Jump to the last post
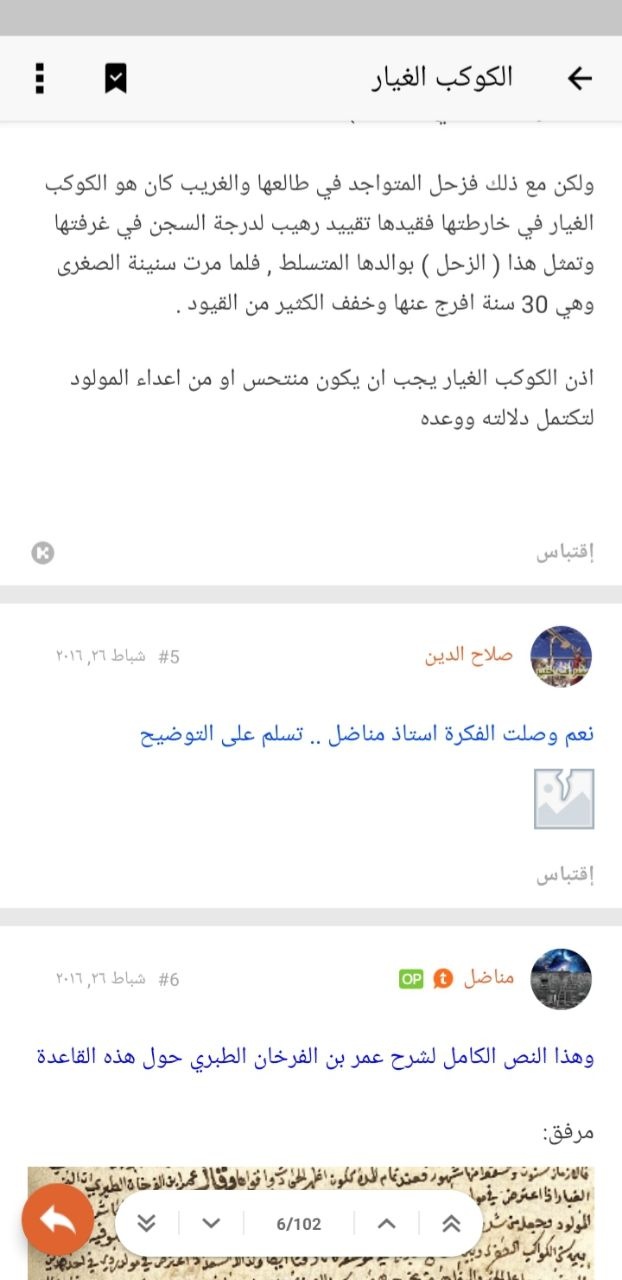The image size is (622, 1280). tap(147, 1223)
